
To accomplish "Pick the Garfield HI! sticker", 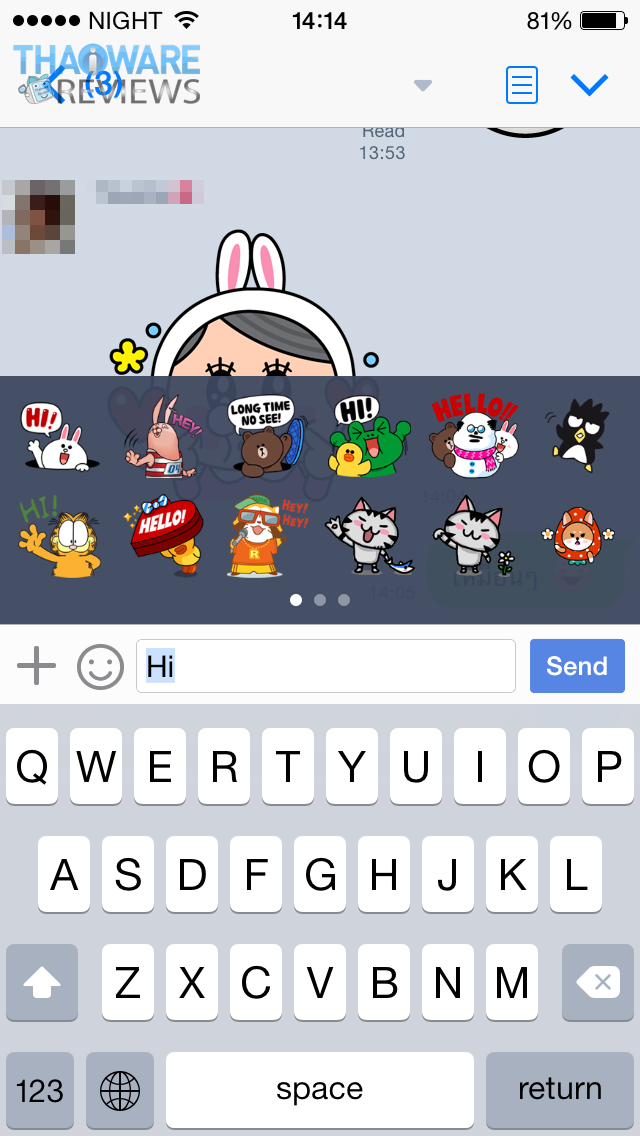I will click(x=59, y=538).
